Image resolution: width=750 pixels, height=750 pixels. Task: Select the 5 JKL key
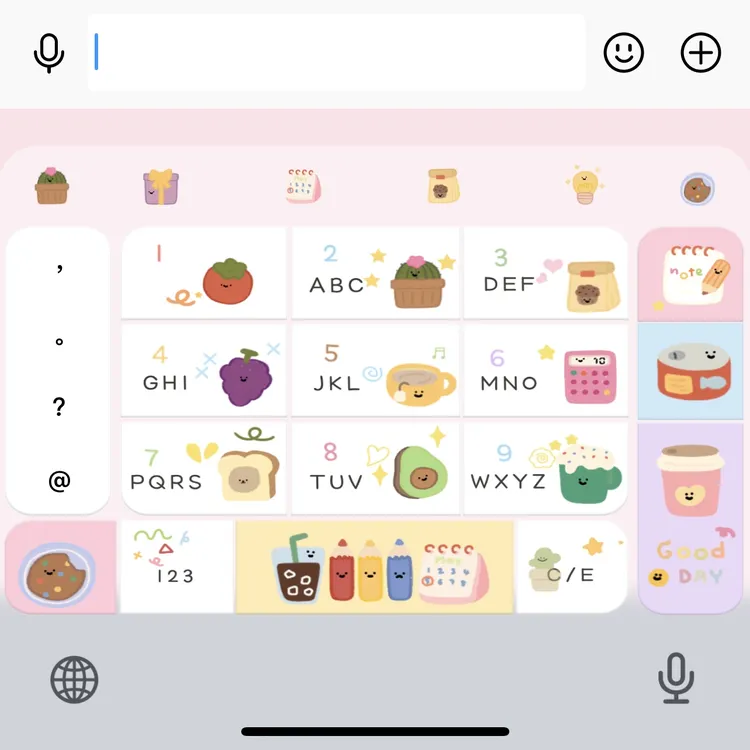pos(375,370)
